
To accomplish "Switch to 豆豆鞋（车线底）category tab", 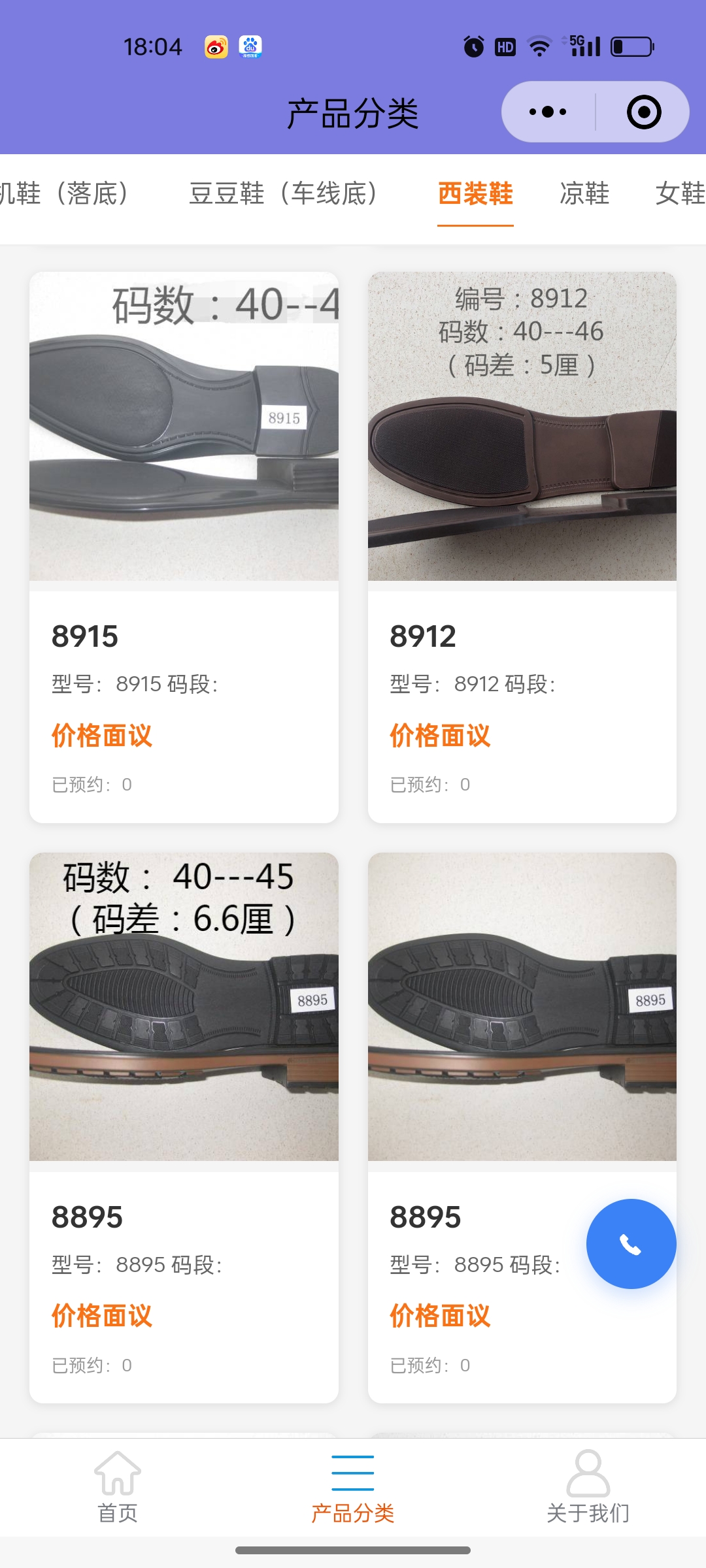I will click(x=283, y=194).
